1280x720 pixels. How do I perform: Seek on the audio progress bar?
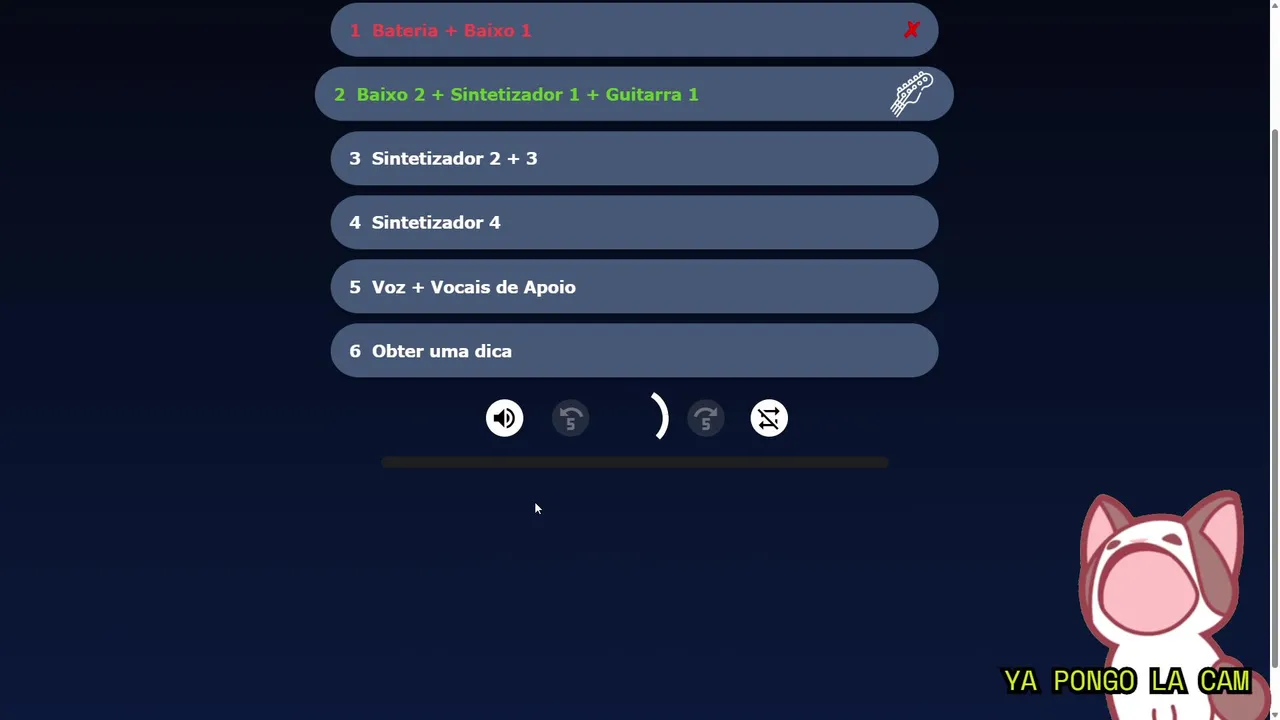pyautogui.click(x=634, y=462)
